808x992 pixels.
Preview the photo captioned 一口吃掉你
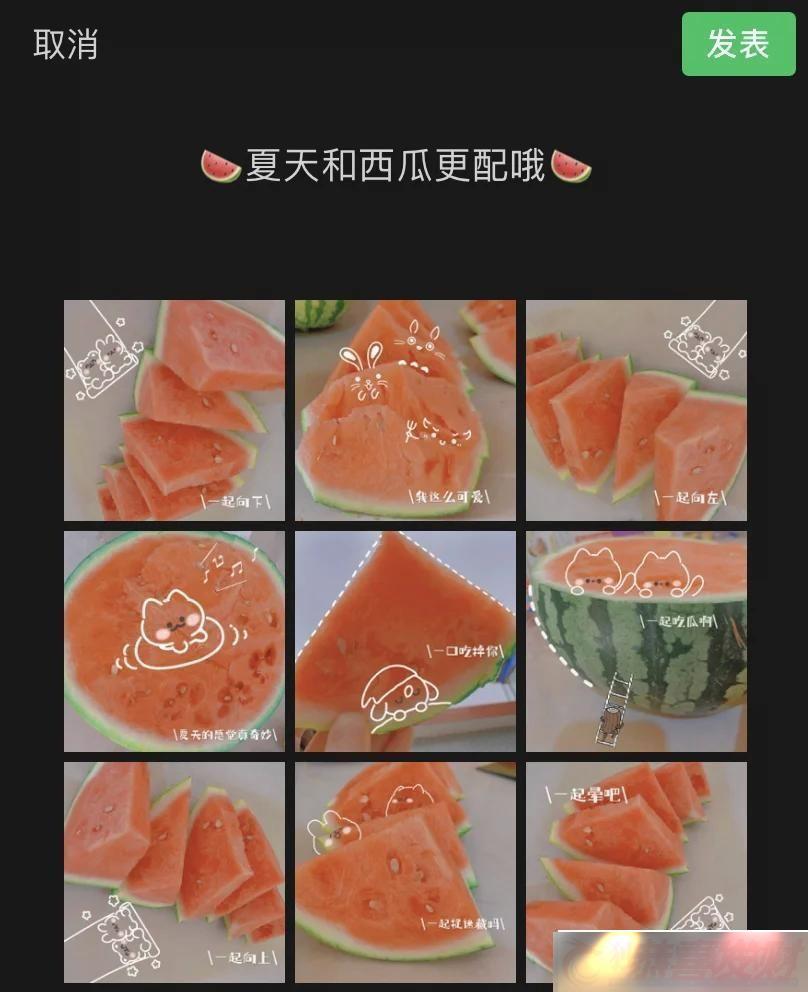[x=405, y=641]
